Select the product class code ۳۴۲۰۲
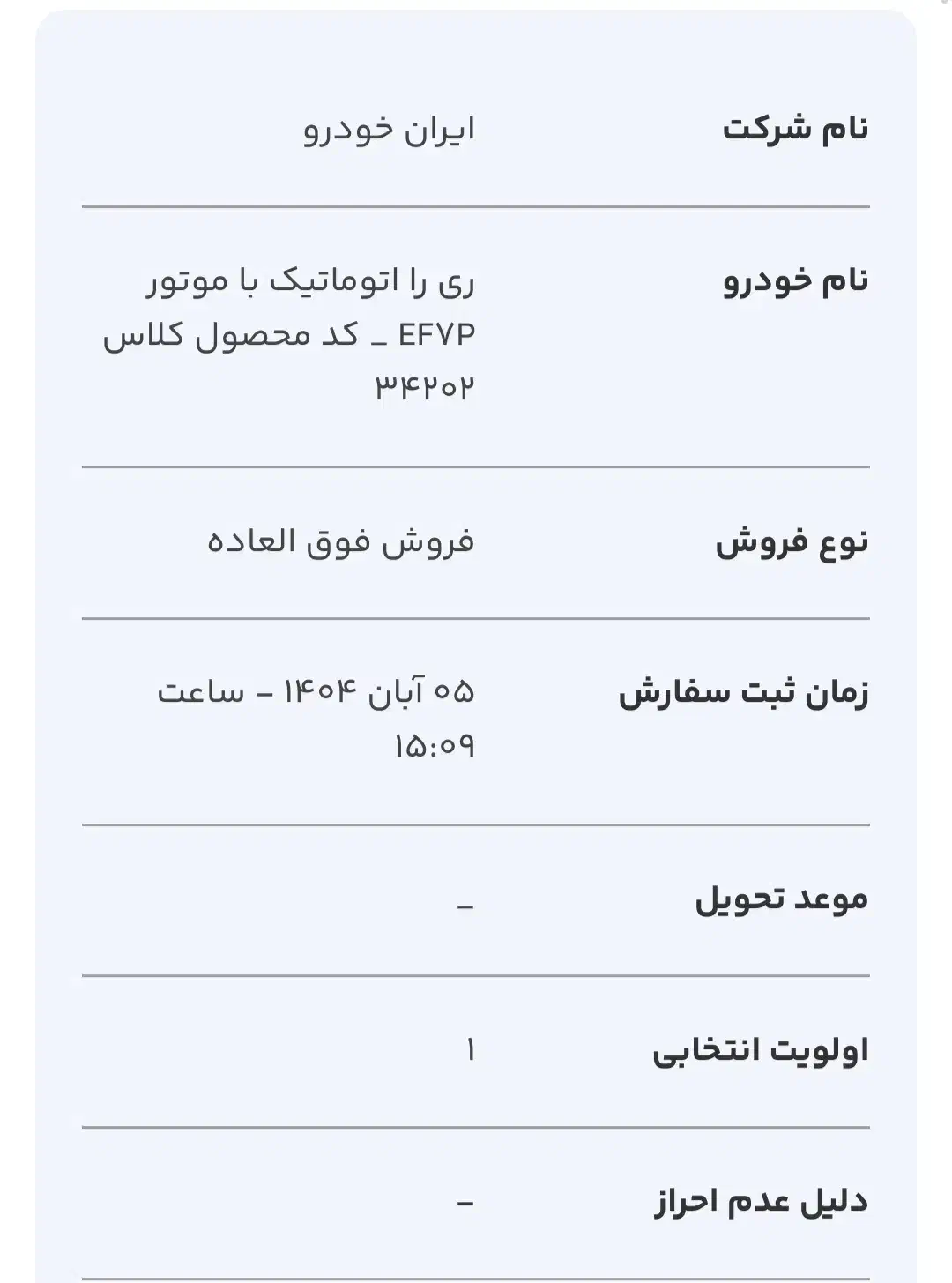 coord(423,386)
